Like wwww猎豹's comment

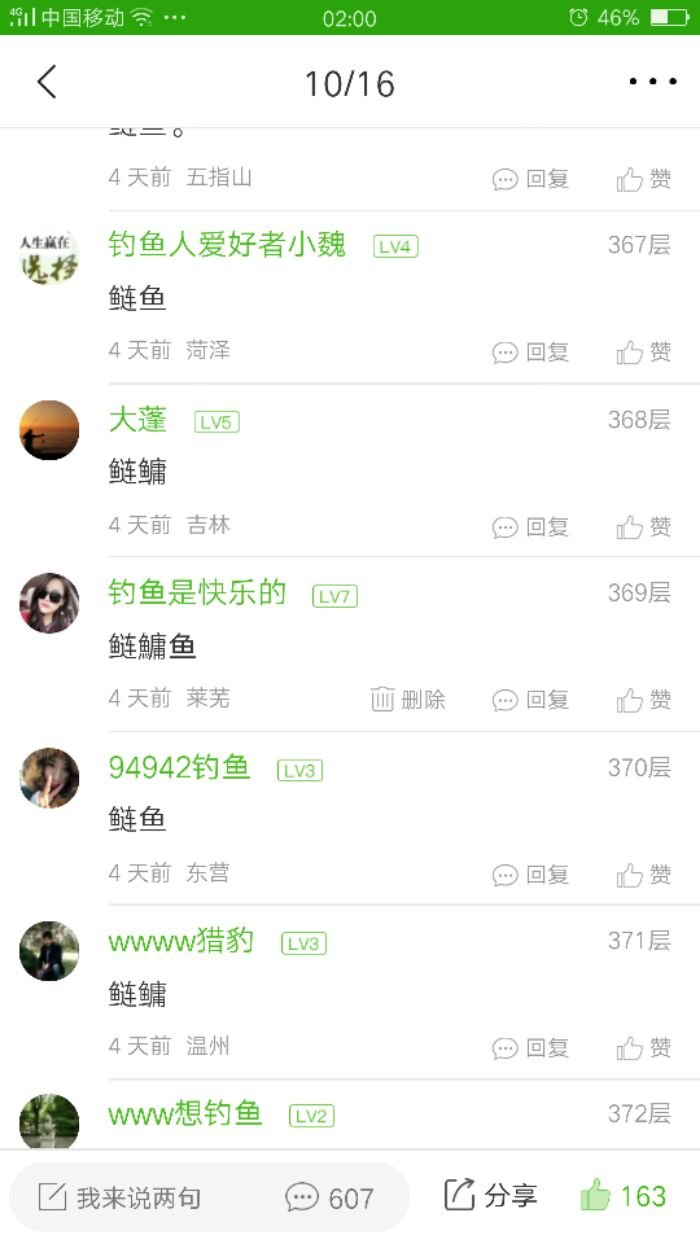[x=644, y=1048]
